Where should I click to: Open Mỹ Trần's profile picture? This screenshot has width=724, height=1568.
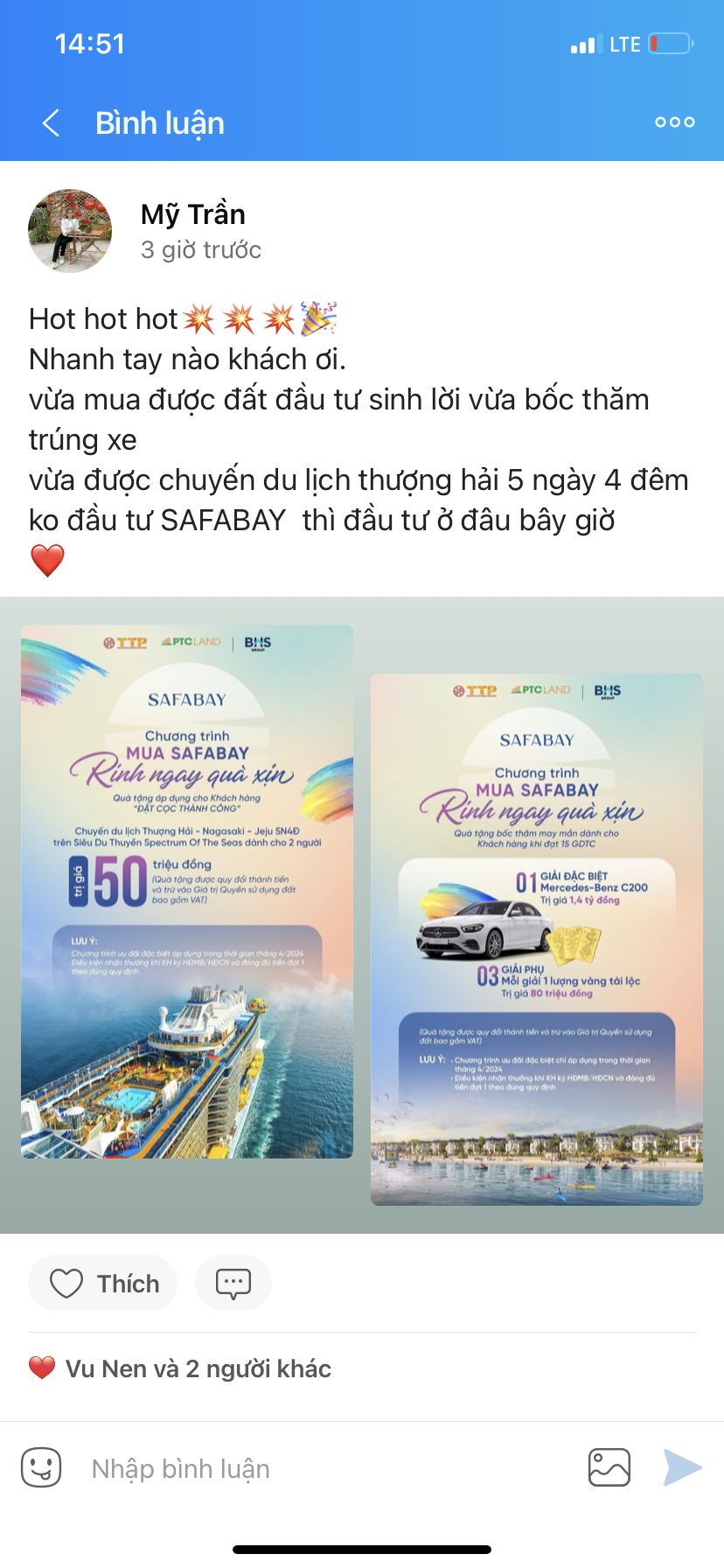tap(70, 231)
